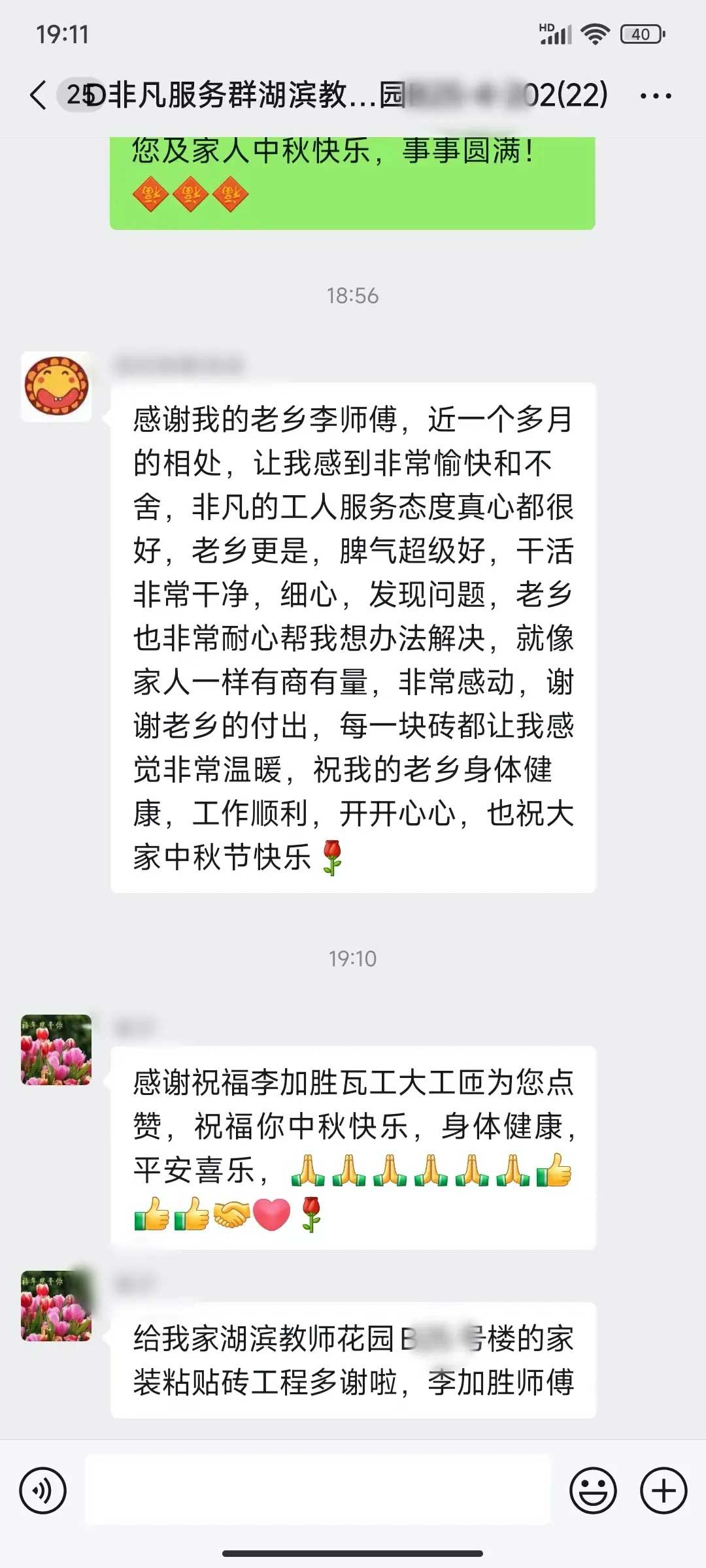Focus the message text field
This screenshot has height=1568, width=706.
pyautogui.click(x=318, y=1491)
